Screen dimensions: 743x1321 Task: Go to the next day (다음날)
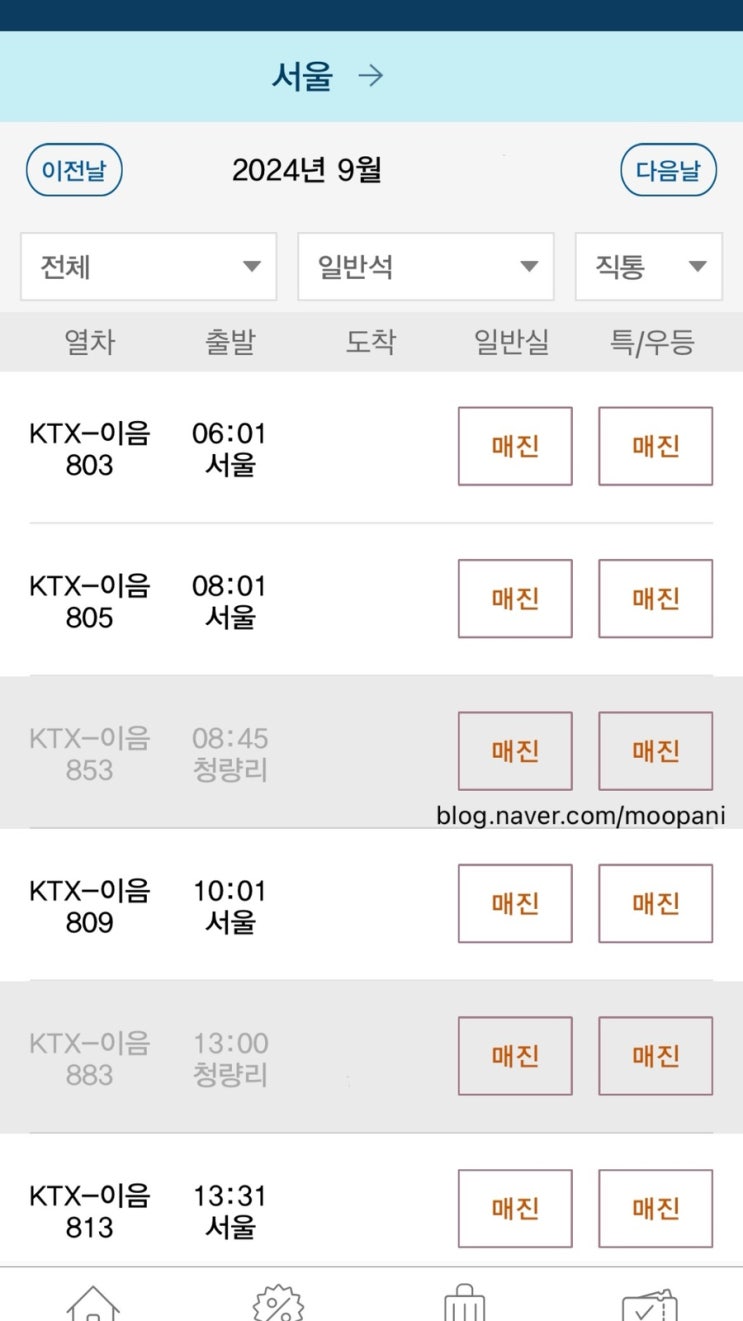(668, 170)
